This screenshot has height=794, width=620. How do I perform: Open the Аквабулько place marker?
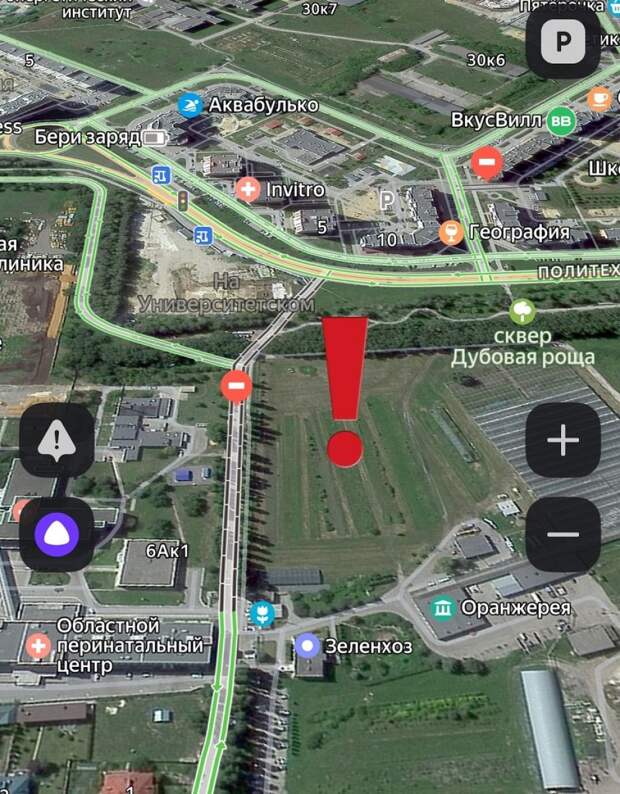(x=189, y=105)
